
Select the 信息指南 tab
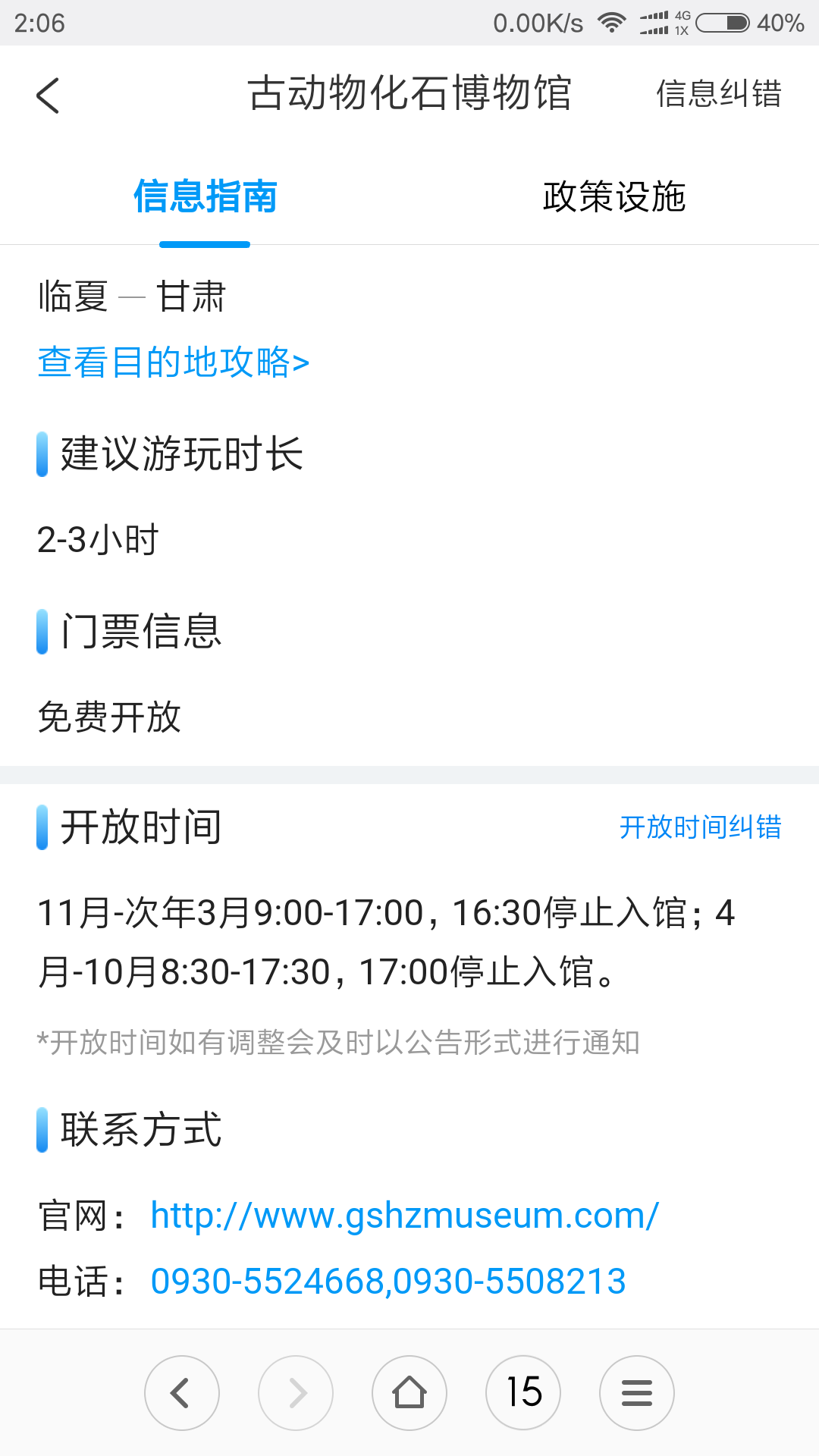[x=205, y=197]
